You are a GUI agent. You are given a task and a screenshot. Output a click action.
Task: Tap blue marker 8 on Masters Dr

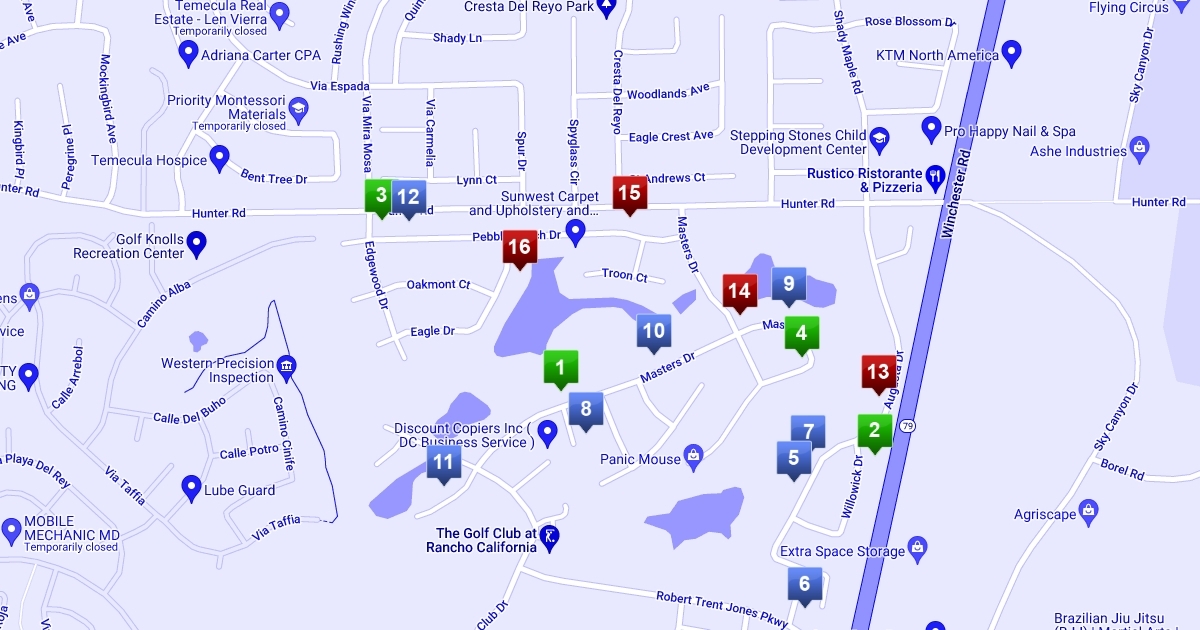(586, 410)
